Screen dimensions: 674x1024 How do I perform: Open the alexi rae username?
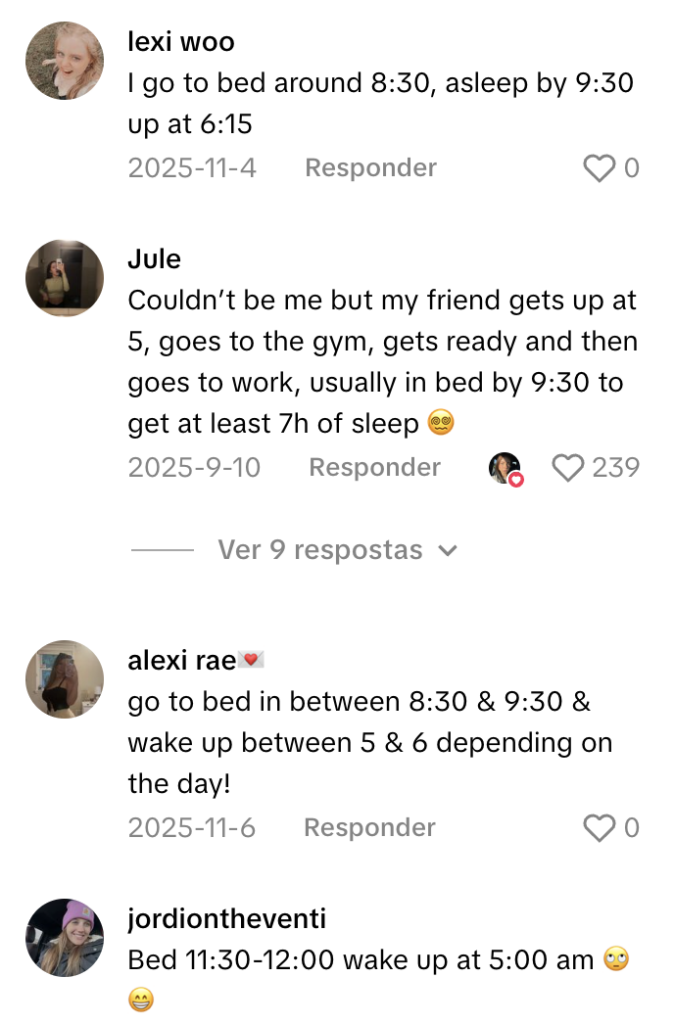click(x=181, y=660)
